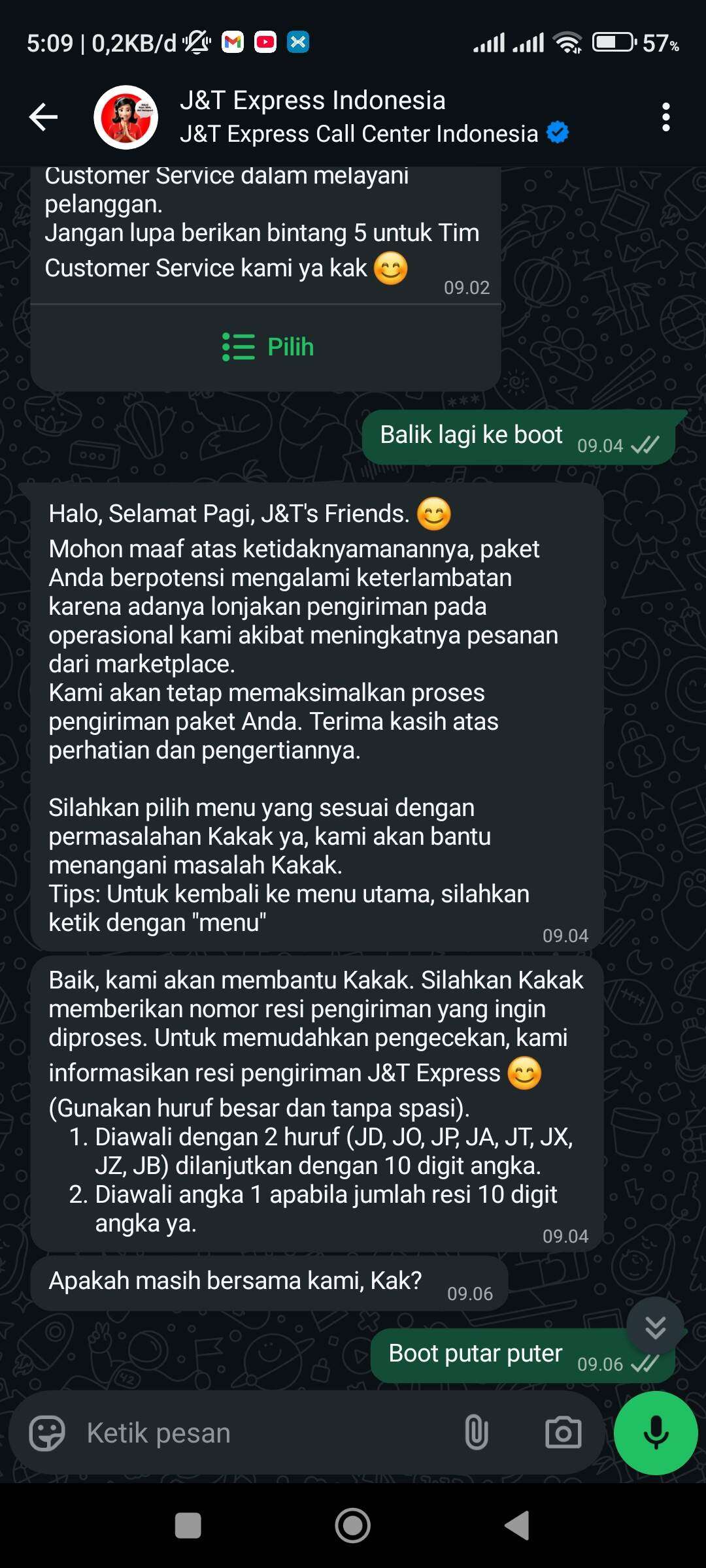Open the chat overflow menu

(665, 117)
